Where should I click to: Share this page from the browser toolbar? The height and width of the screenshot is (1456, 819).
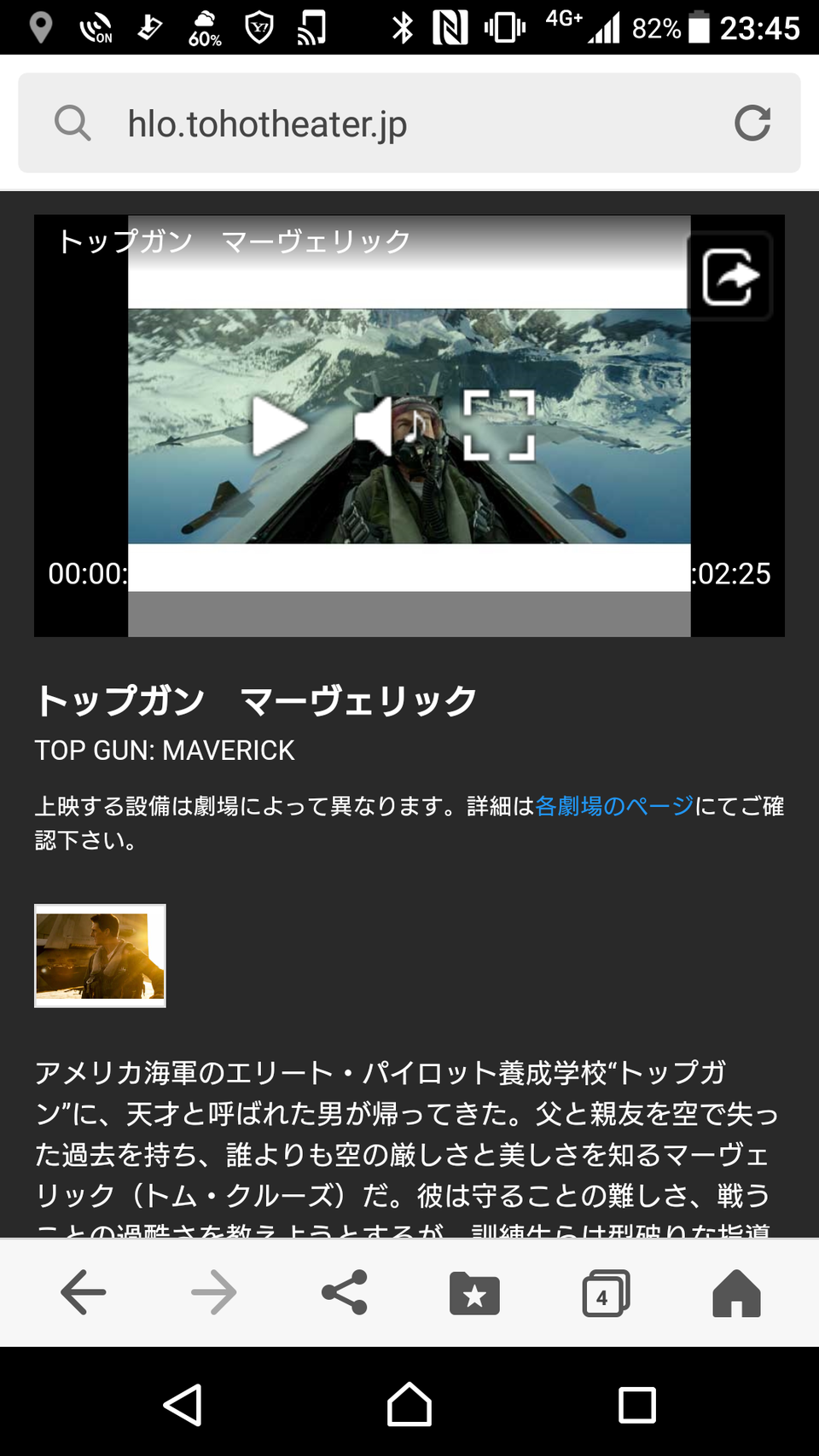click(345, 1292)
